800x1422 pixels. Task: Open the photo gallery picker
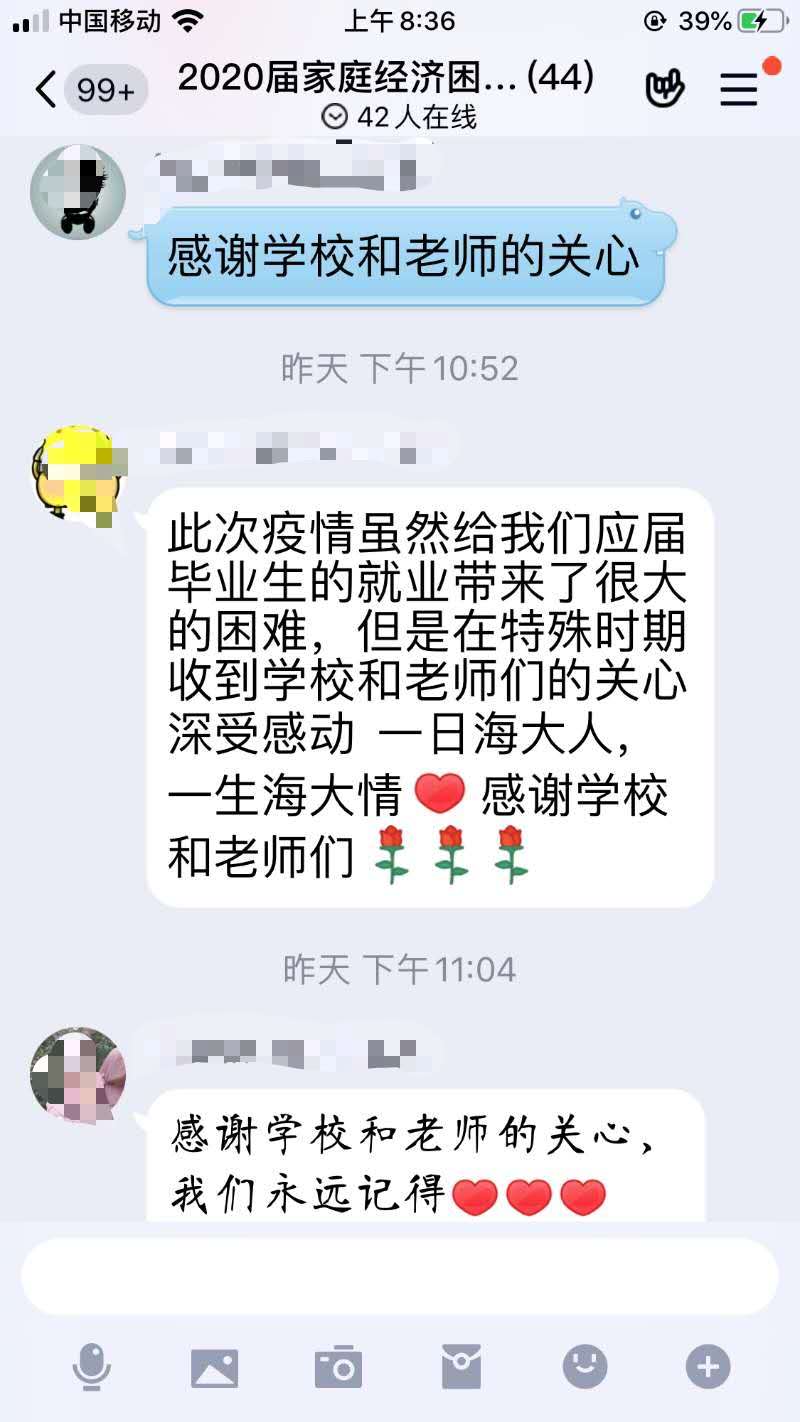[x=215, y=1367]
